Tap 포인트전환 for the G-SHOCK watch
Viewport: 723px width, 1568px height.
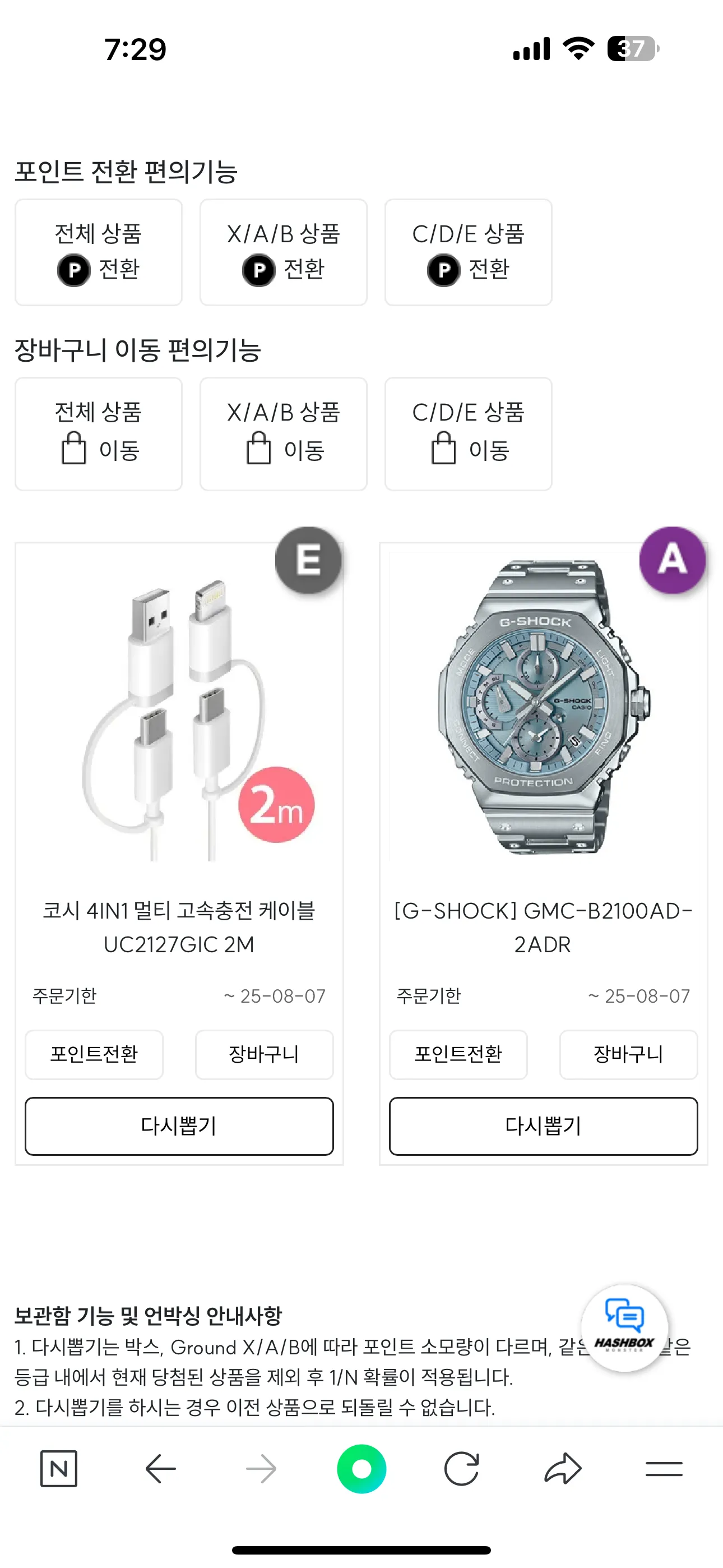[x=458, y=1054]
